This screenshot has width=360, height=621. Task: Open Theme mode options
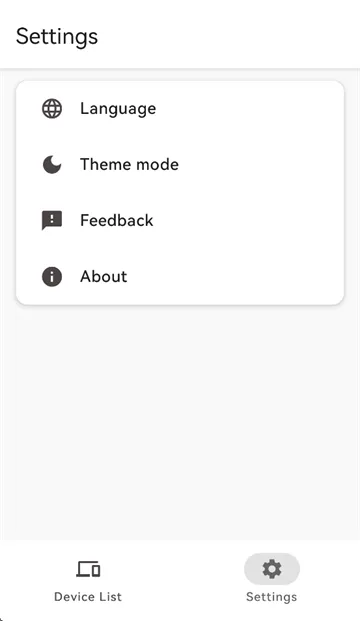pyautogui.click(x=180, y=164)
